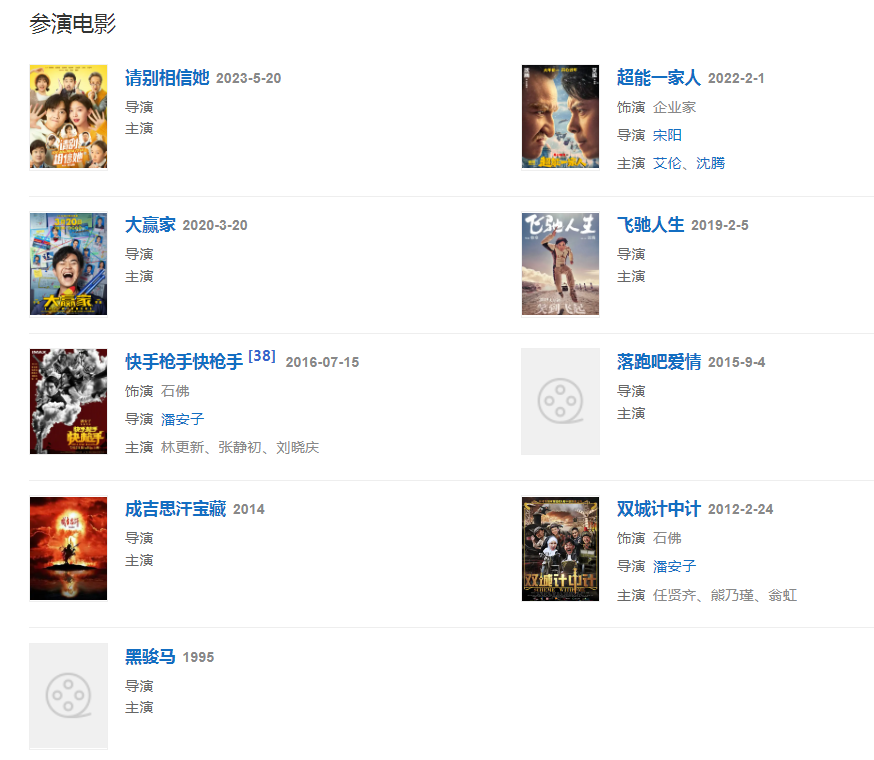Tap the 飞驰人生 poster thumbnail

560,264
